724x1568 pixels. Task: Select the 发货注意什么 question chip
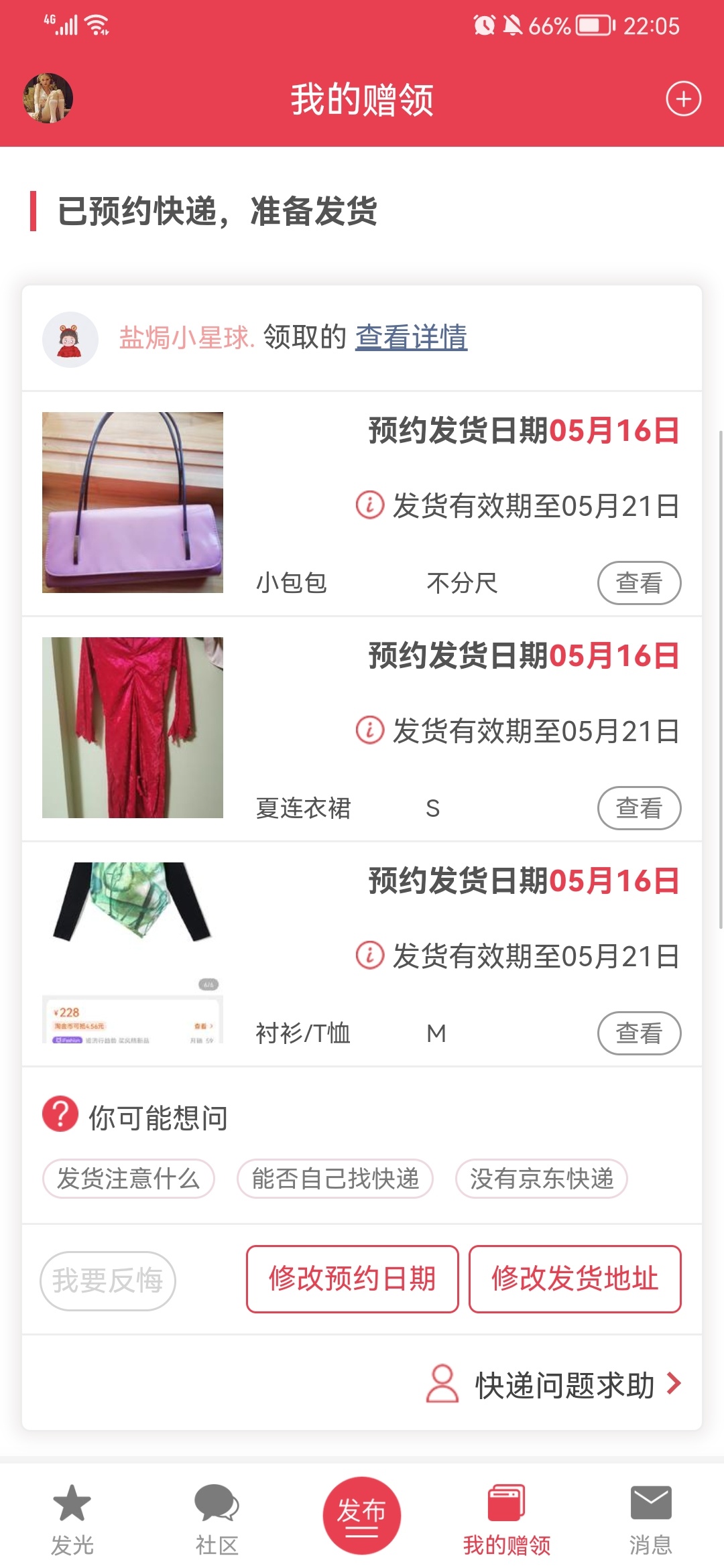(x=128, y=1179)
